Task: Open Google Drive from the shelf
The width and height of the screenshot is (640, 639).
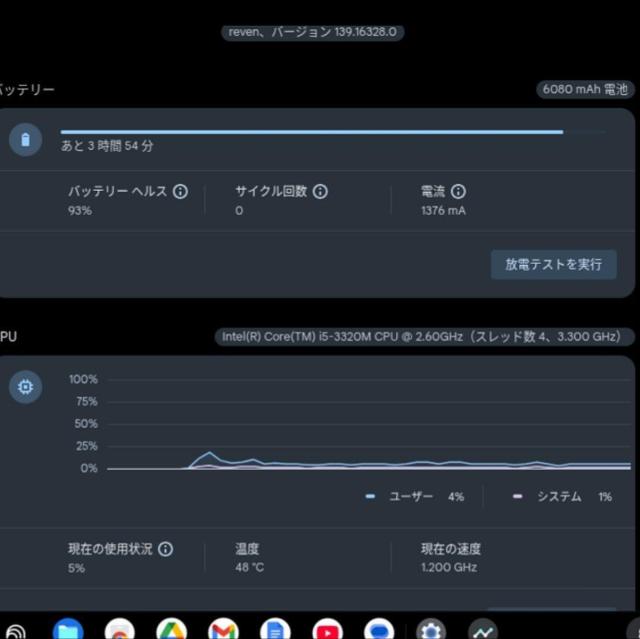Action: pyautogui.click(x=172, y=630)
